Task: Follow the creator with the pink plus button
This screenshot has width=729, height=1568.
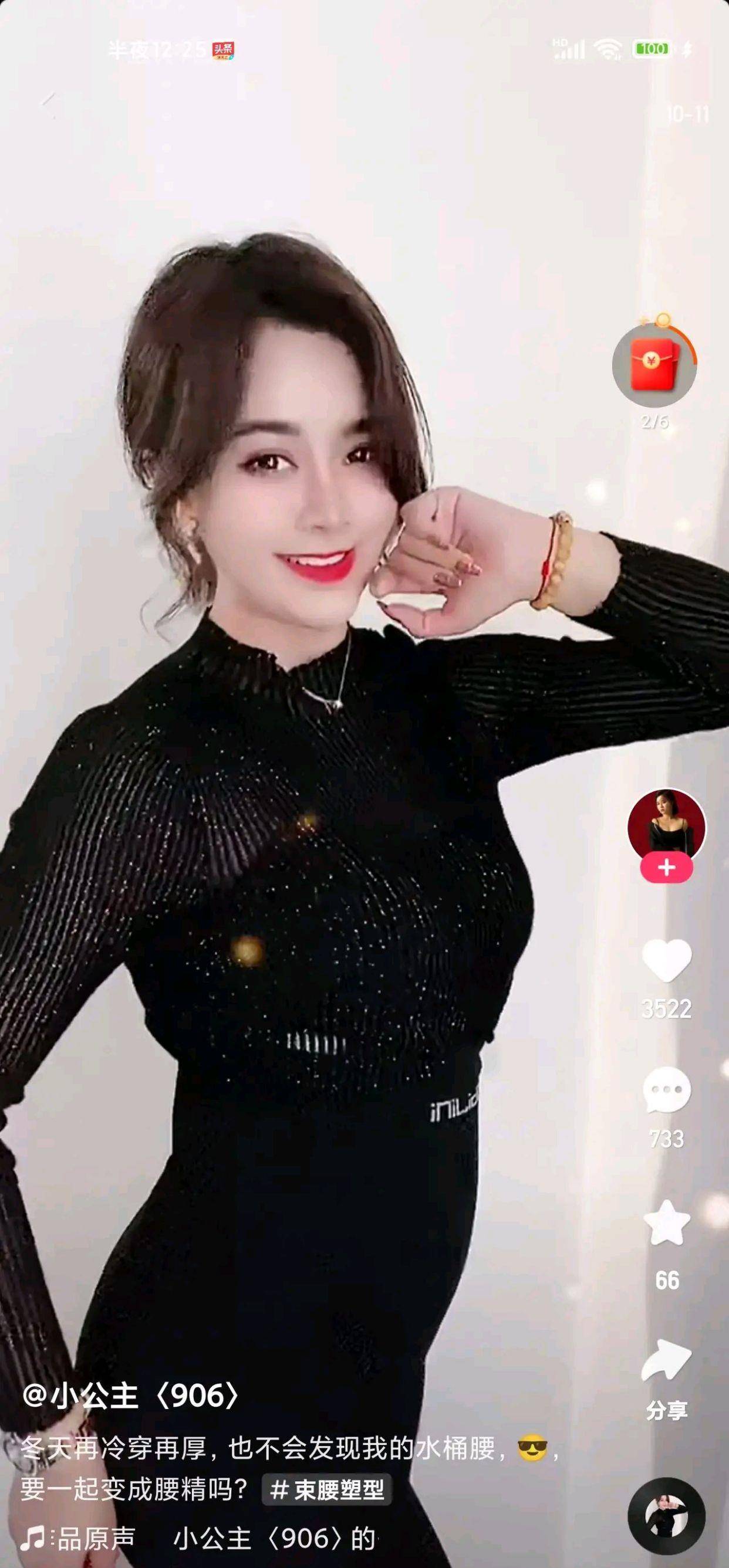Action: click(x=666, y=868)
